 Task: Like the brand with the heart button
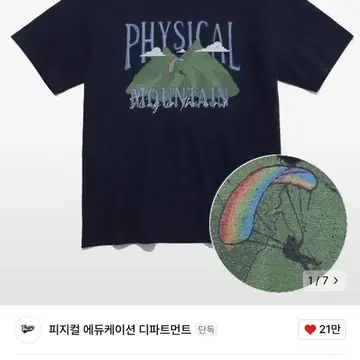tap(322, 330)
